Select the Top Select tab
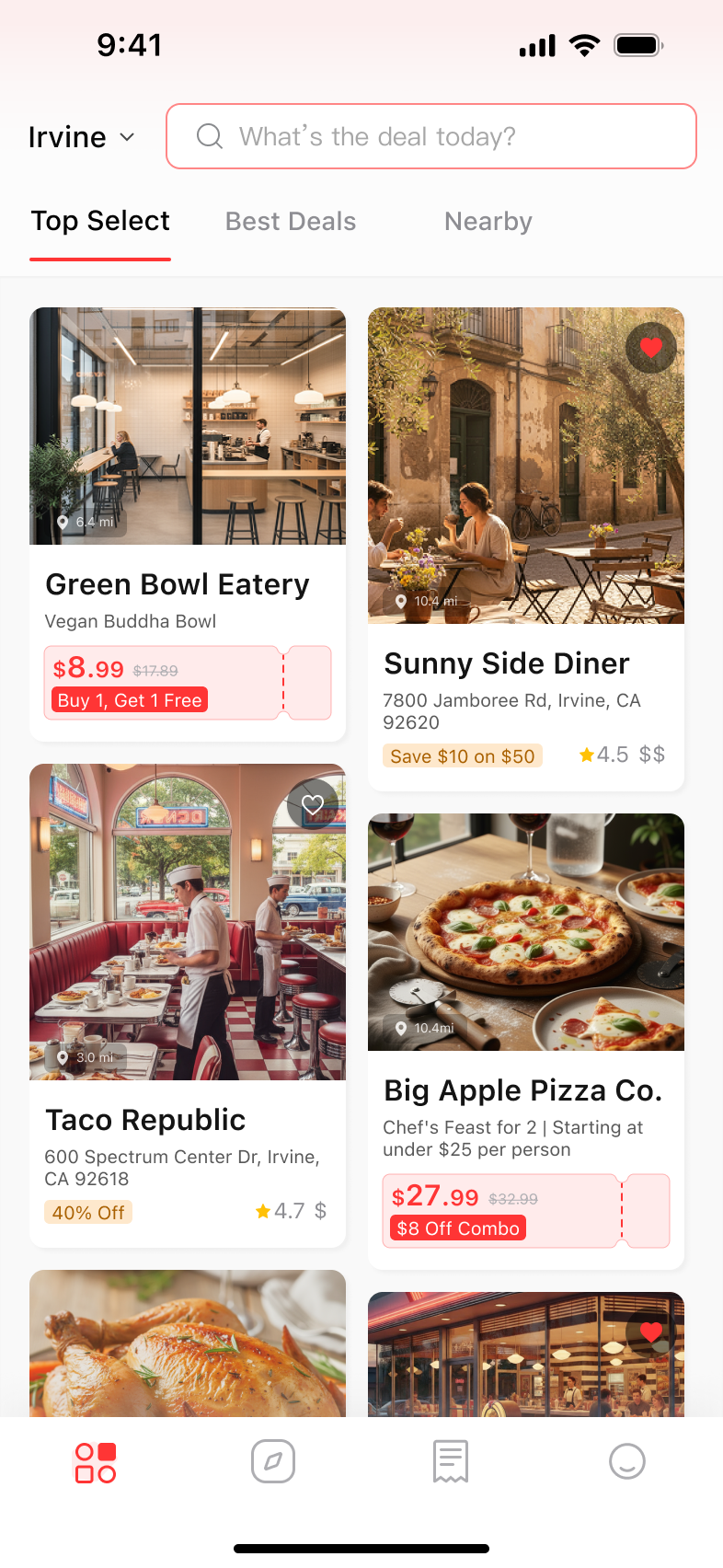This screenshot has width=723, height=1568. (100, 222)
